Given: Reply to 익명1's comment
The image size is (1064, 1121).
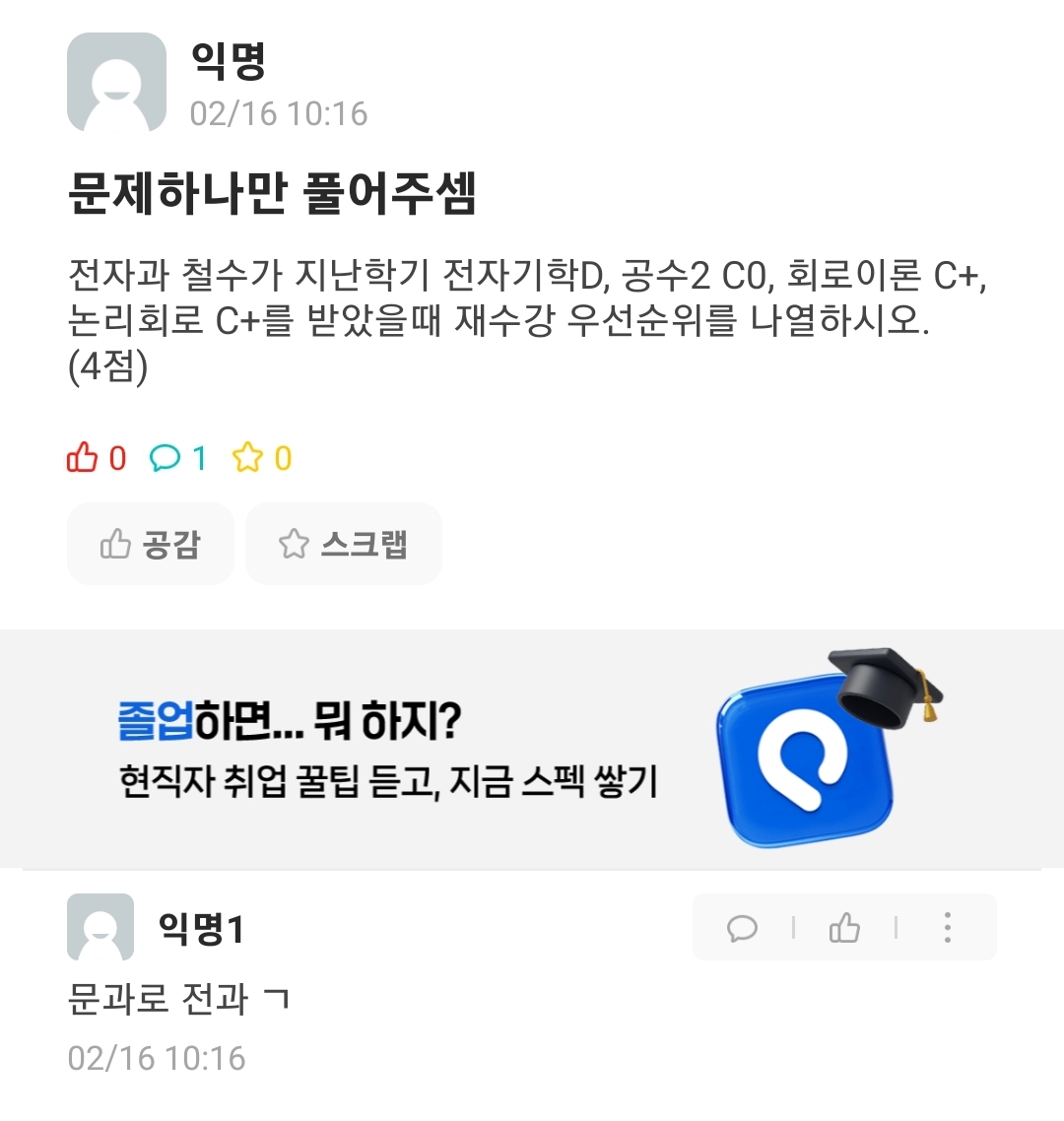Looking at the screenshot, I should (742, 928).
